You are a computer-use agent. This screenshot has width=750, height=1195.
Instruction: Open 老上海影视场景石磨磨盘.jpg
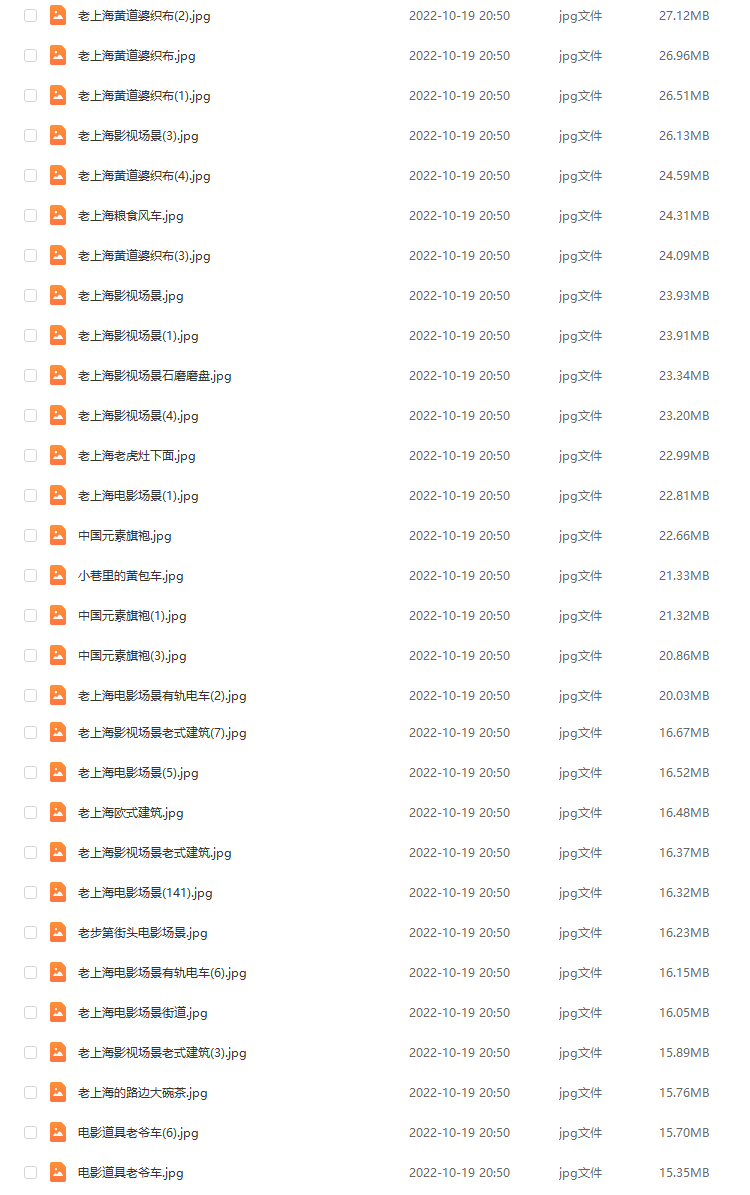(x=154, y=376)
